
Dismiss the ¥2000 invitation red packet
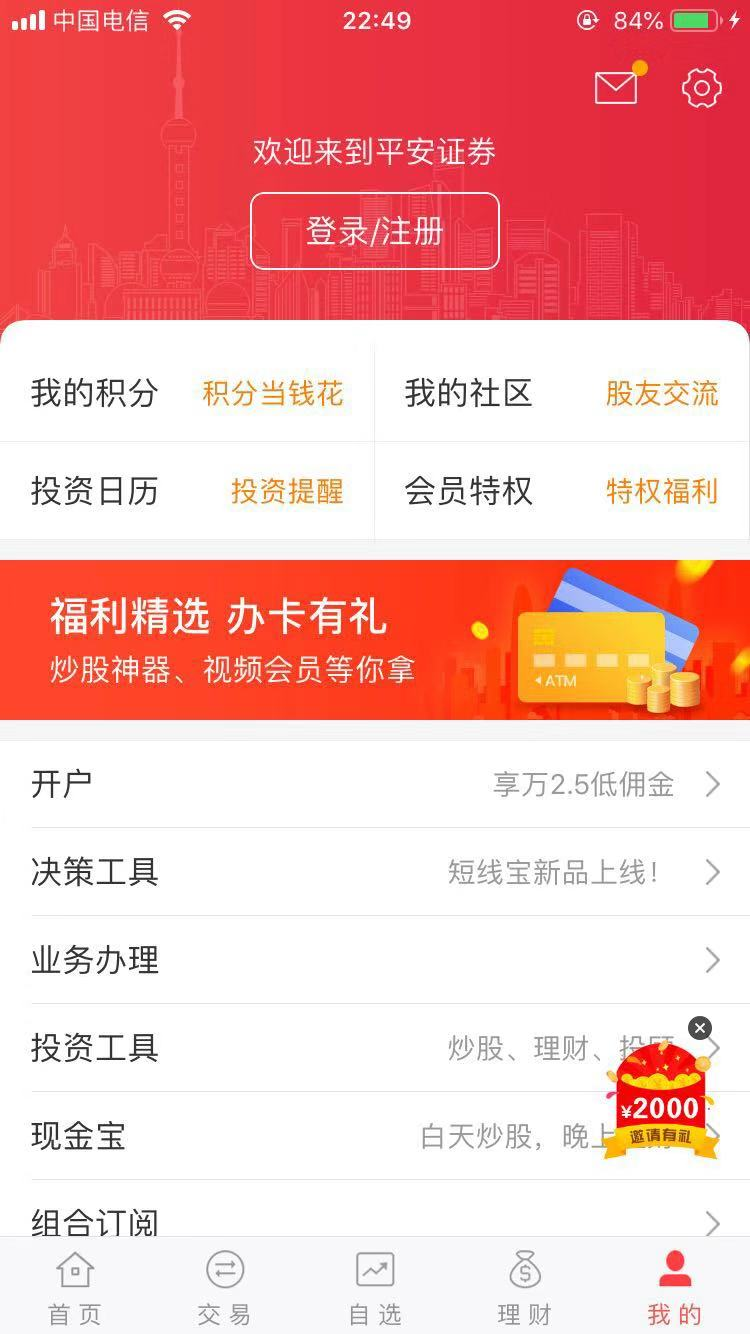[x=700, y=1027]
